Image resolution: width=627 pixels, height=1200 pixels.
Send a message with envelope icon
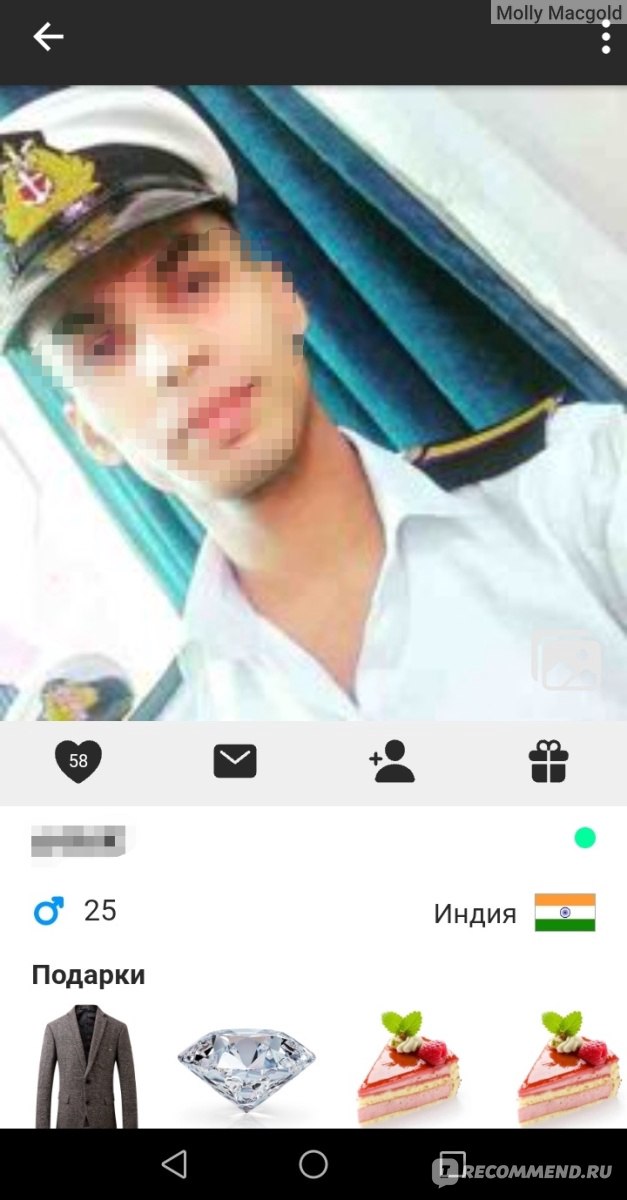pos(235,762)
